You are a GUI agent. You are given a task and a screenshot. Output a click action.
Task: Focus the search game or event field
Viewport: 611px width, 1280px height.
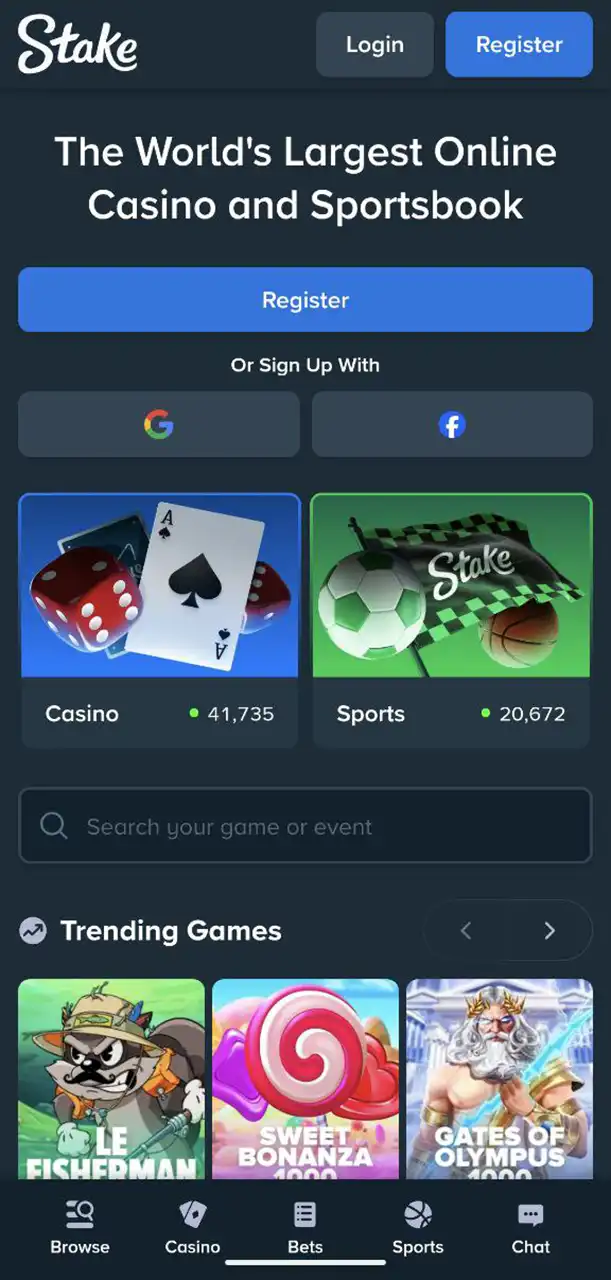(305, 827)
